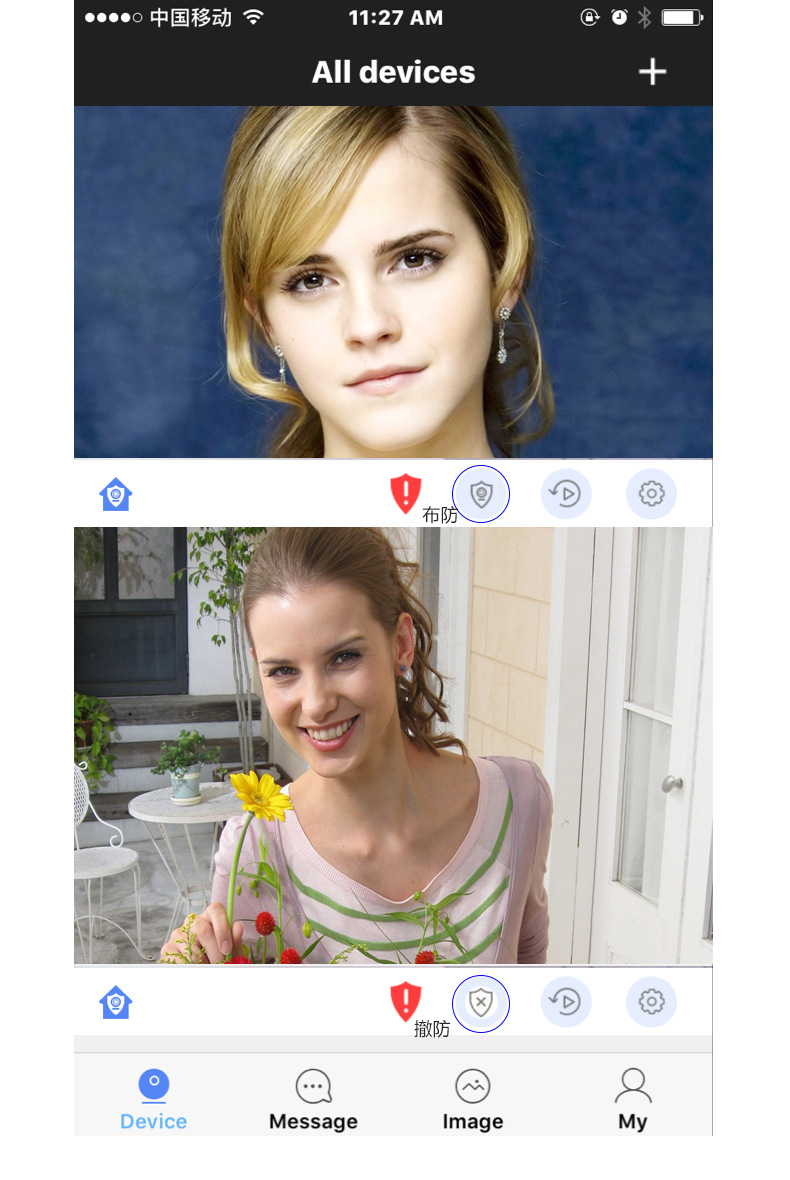The height and width of the screenshot is (1180, 790).
Task: Go to the My tab
Action: tap(632, 1099)
